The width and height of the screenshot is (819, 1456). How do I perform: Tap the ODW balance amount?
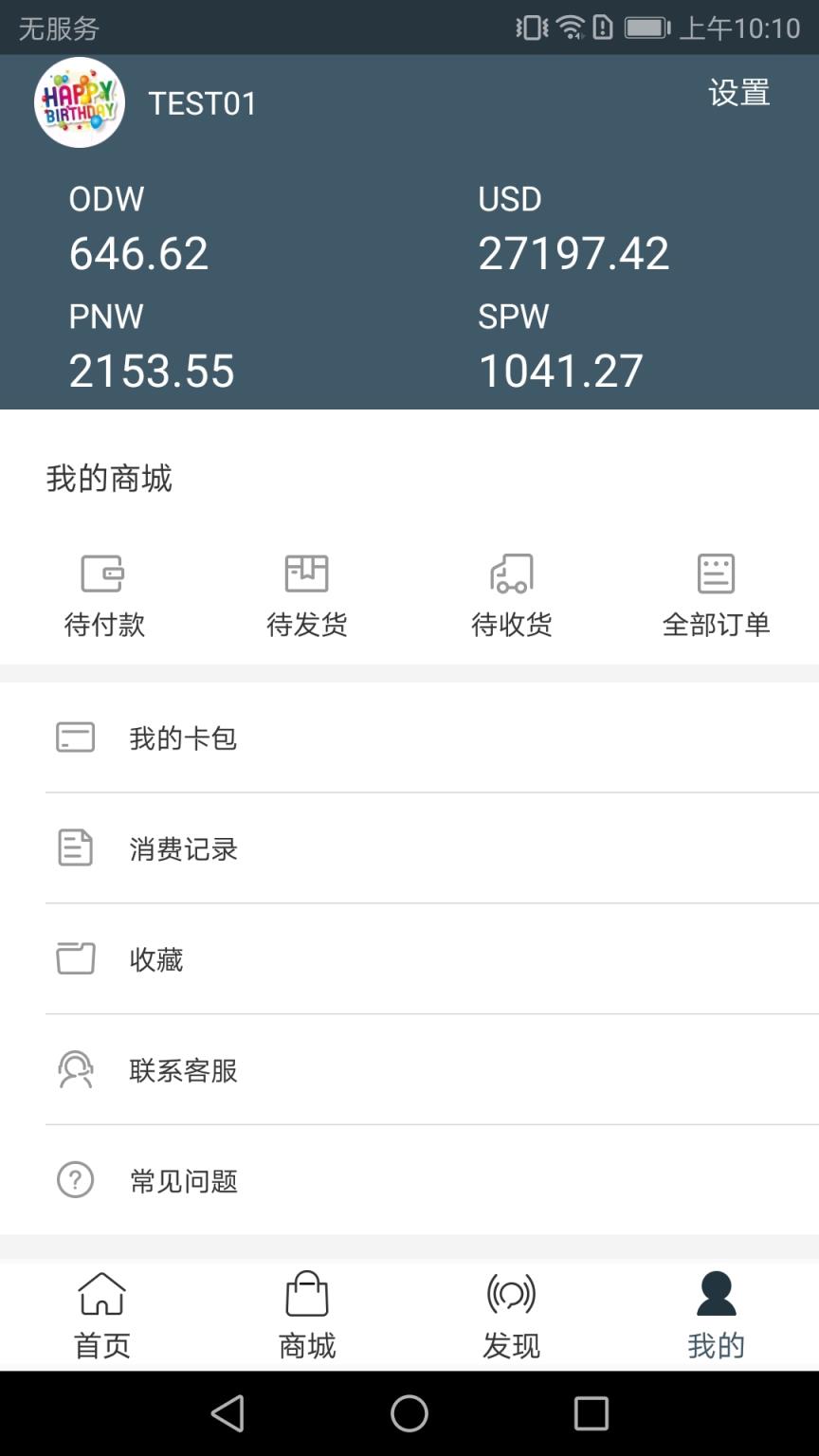pyautogui.click(x=138, y=251)
